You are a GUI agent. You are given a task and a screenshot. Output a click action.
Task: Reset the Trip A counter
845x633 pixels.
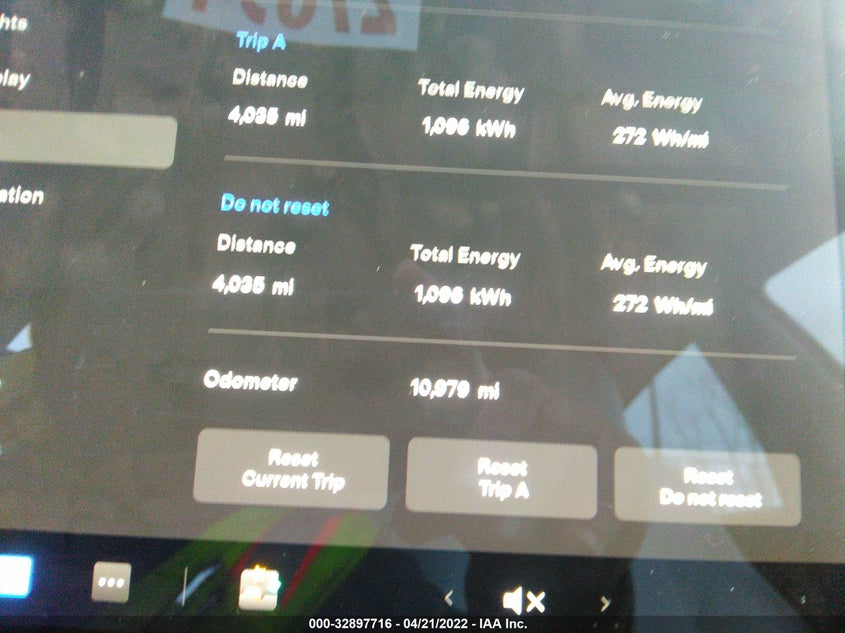pyautogui.click(x=501, y=479)
